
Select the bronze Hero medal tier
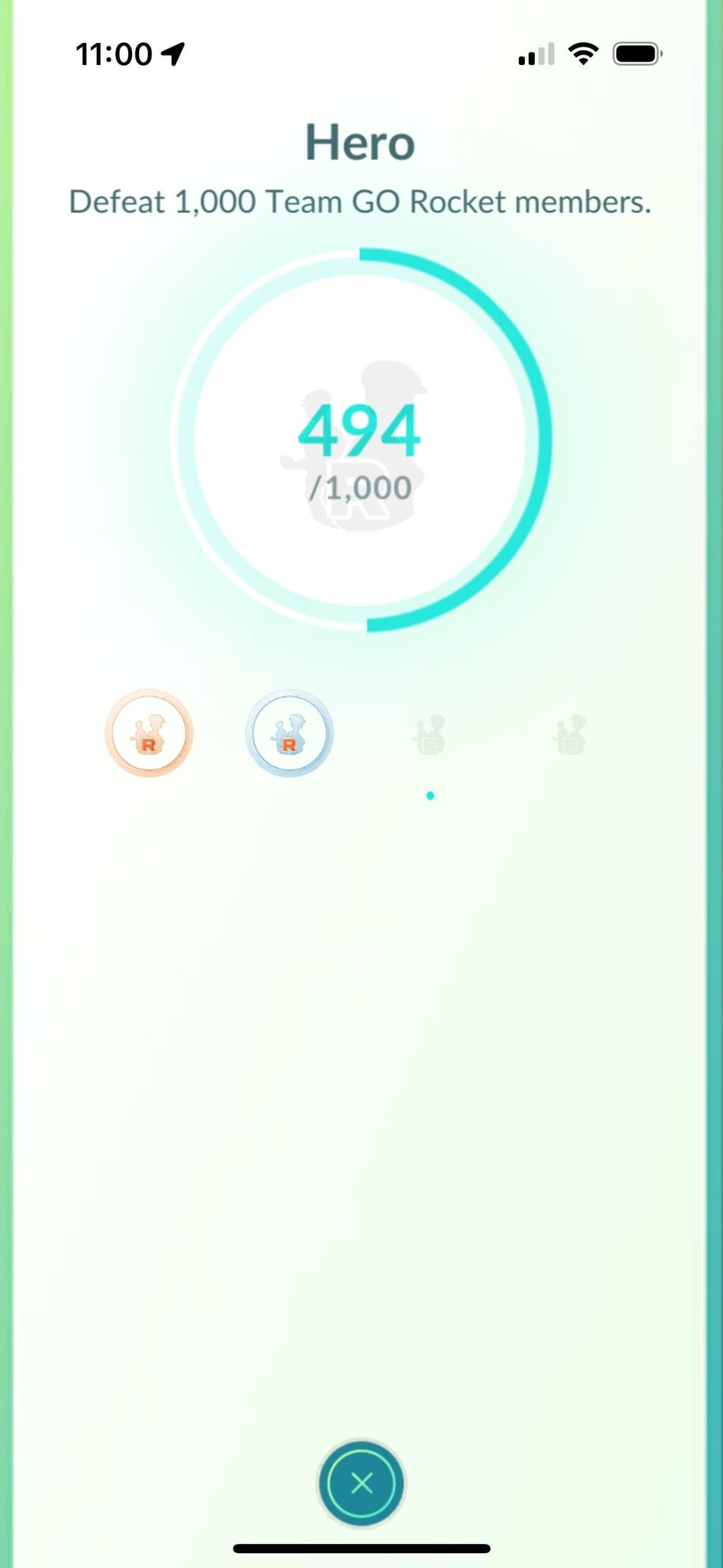(149, 733)
